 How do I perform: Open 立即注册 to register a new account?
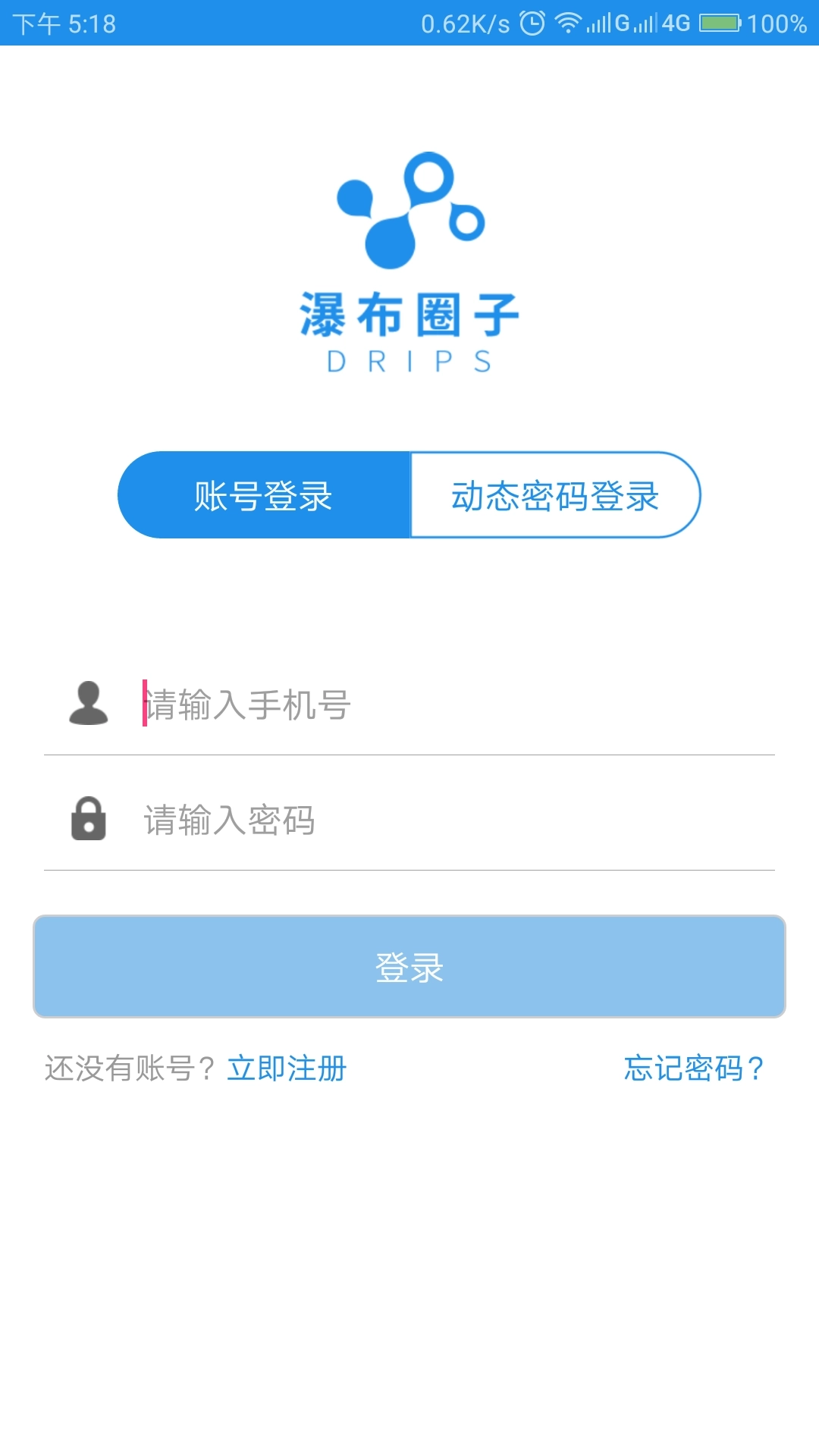click(x=287, y=1068)
